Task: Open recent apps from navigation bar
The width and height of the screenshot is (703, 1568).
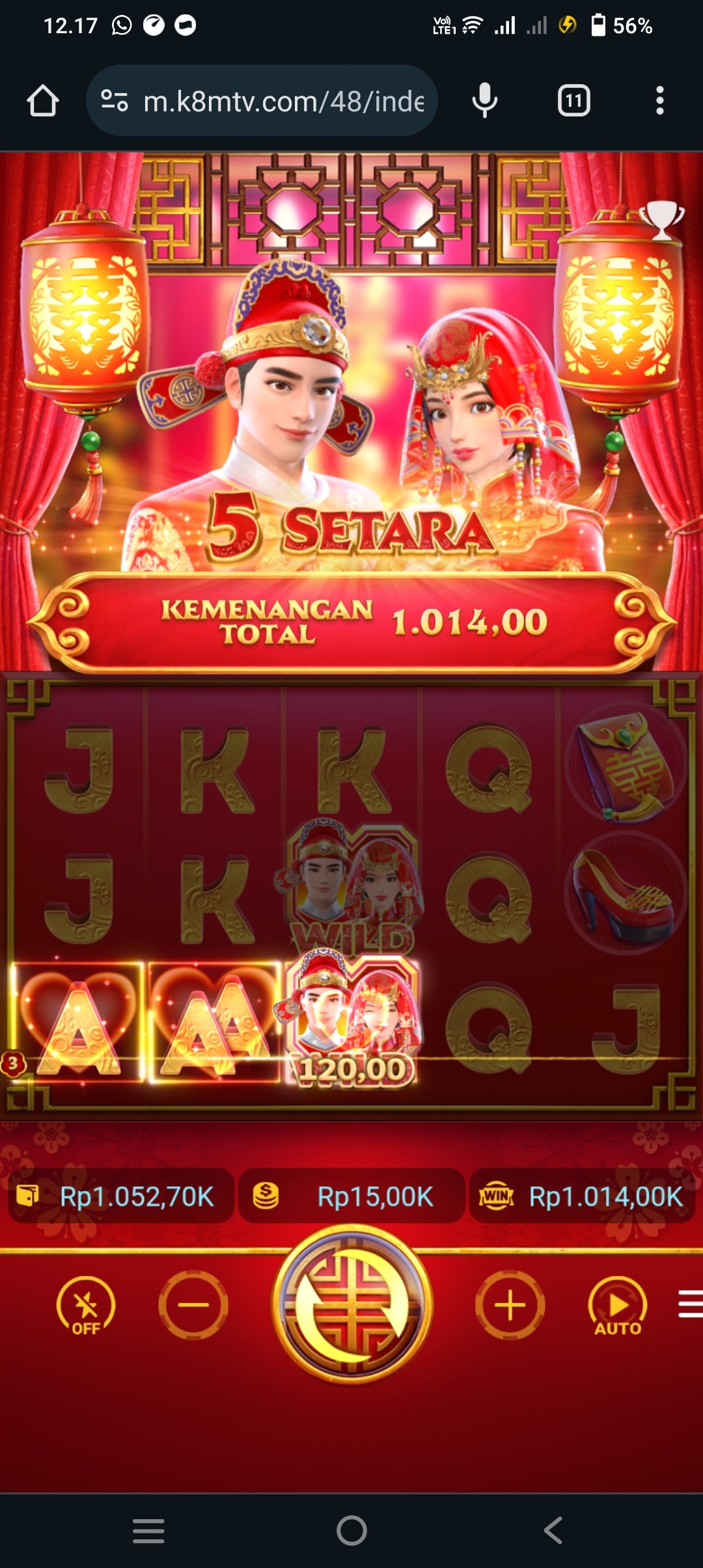Action: pos(148,1530)
